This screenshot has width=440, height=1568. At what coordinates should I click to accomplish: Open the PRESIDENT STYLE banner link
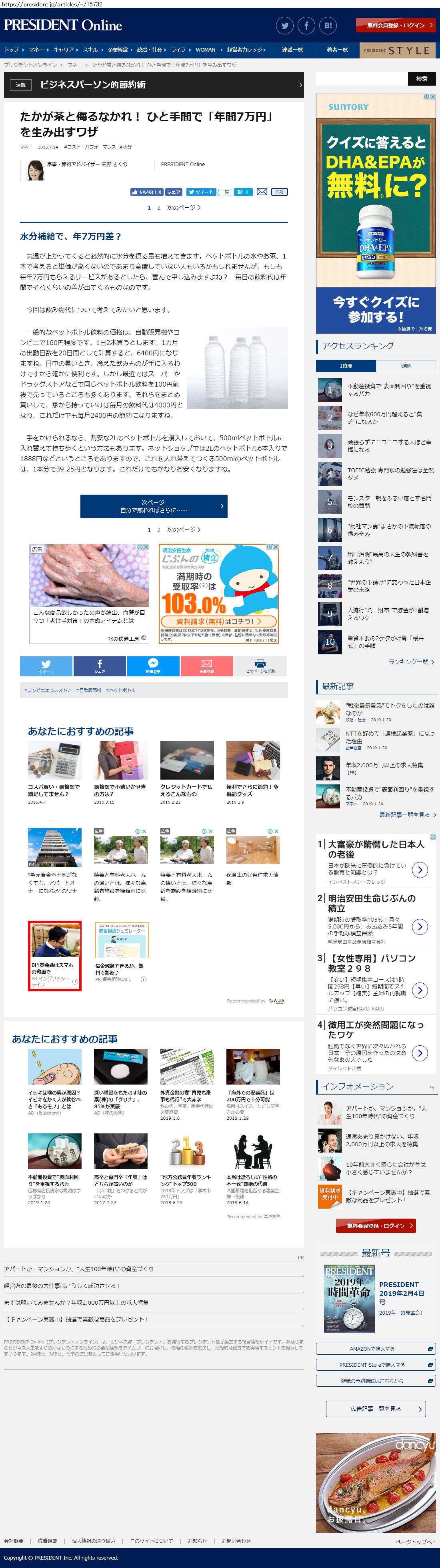[x=397, y=50]
